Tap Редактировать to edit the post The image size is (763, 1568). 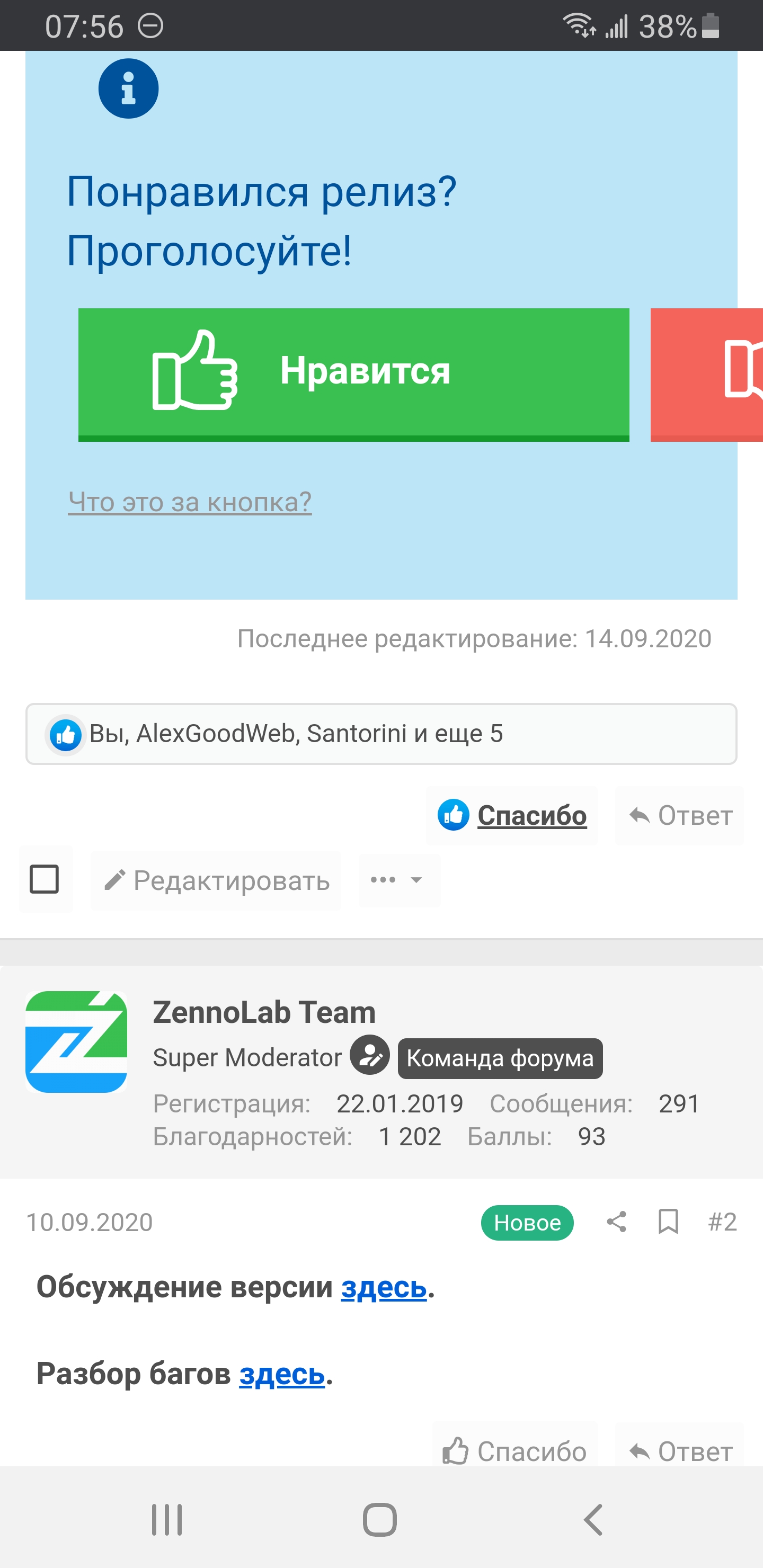(216, 880)
